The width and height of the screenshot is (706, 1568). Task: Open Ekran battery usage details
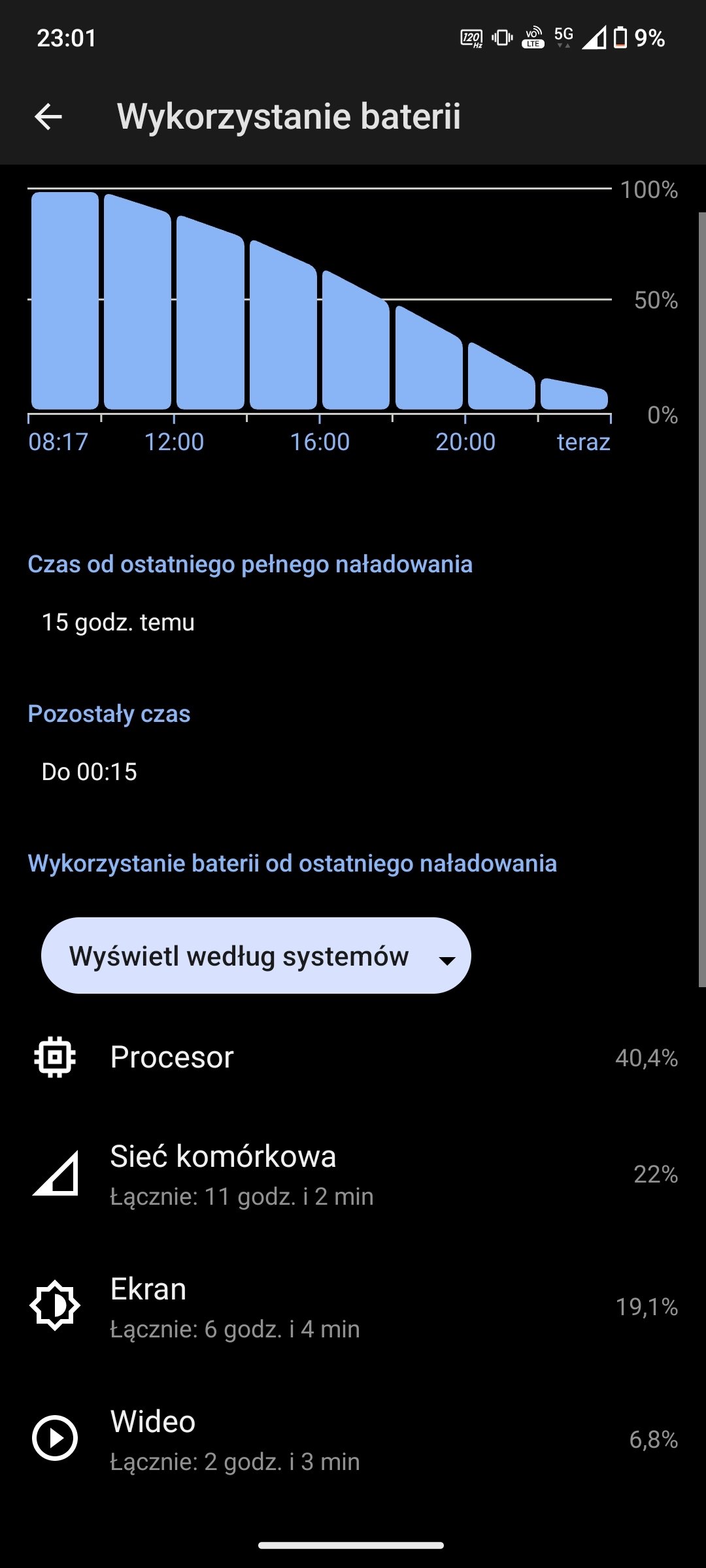tap(353, 1307)
